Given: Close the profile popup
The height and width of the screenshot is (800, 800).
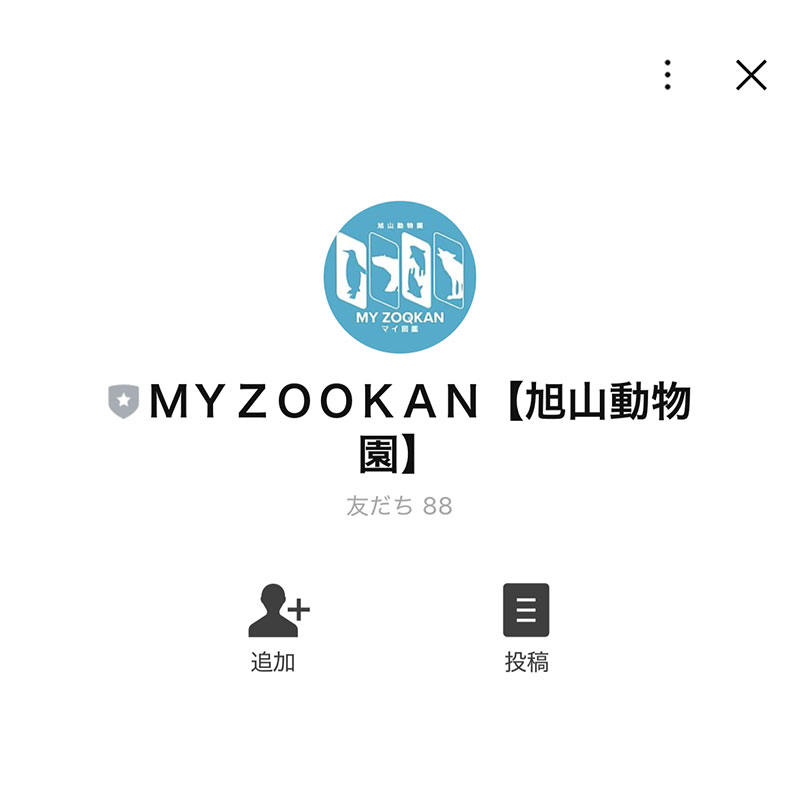Looking at the screenshot, I should click(x=750, y=75).
